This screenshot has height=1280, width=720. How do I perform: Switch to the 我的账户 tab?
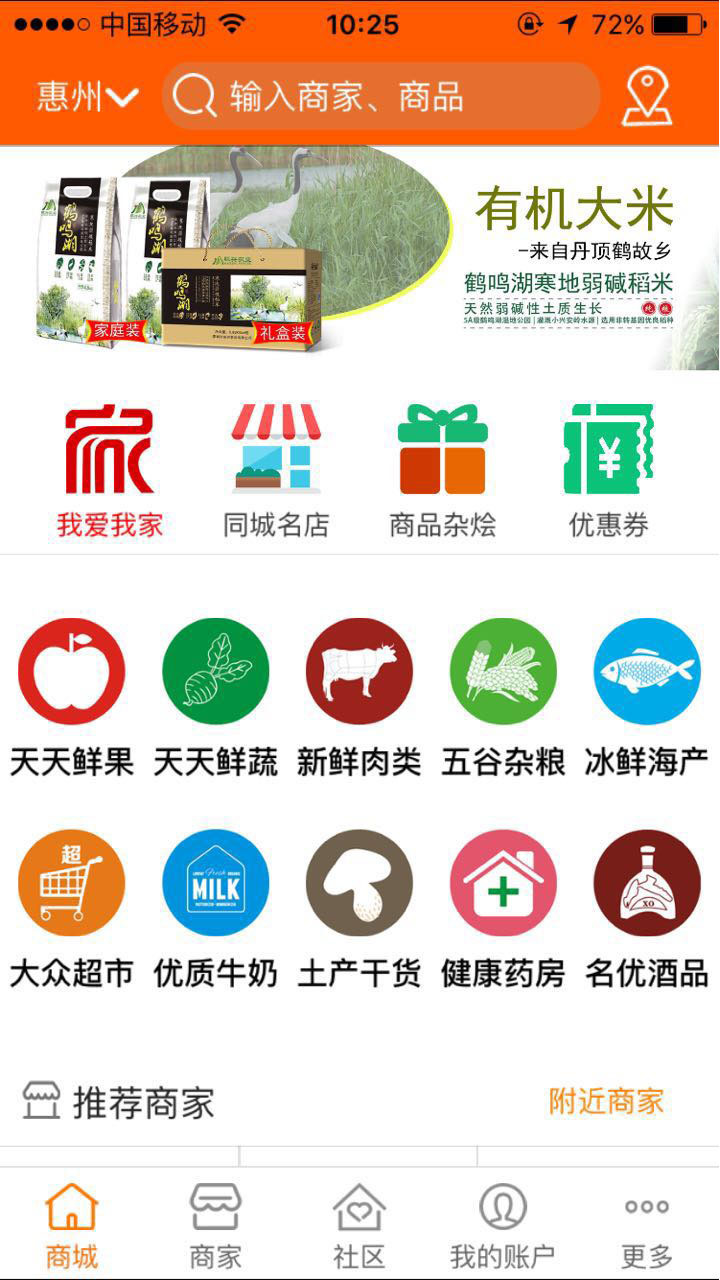coord(502,1225)
